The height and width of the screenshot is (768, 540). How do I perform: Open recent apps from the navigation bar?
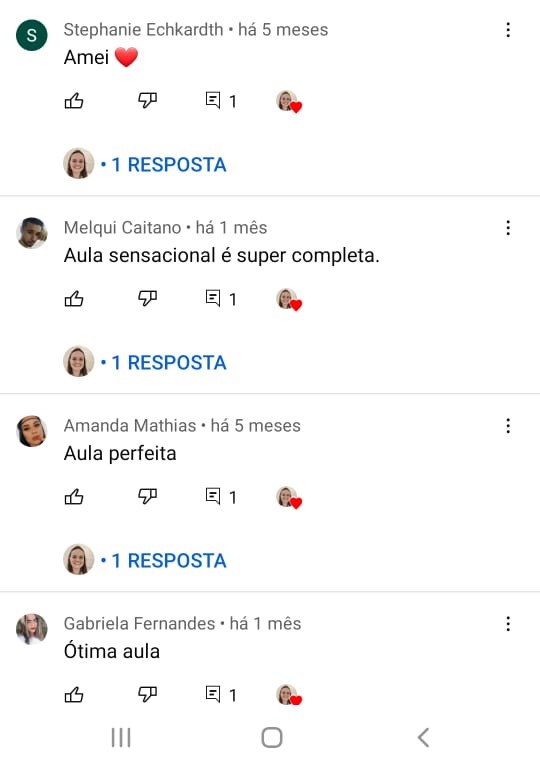(x=121, y=737)
